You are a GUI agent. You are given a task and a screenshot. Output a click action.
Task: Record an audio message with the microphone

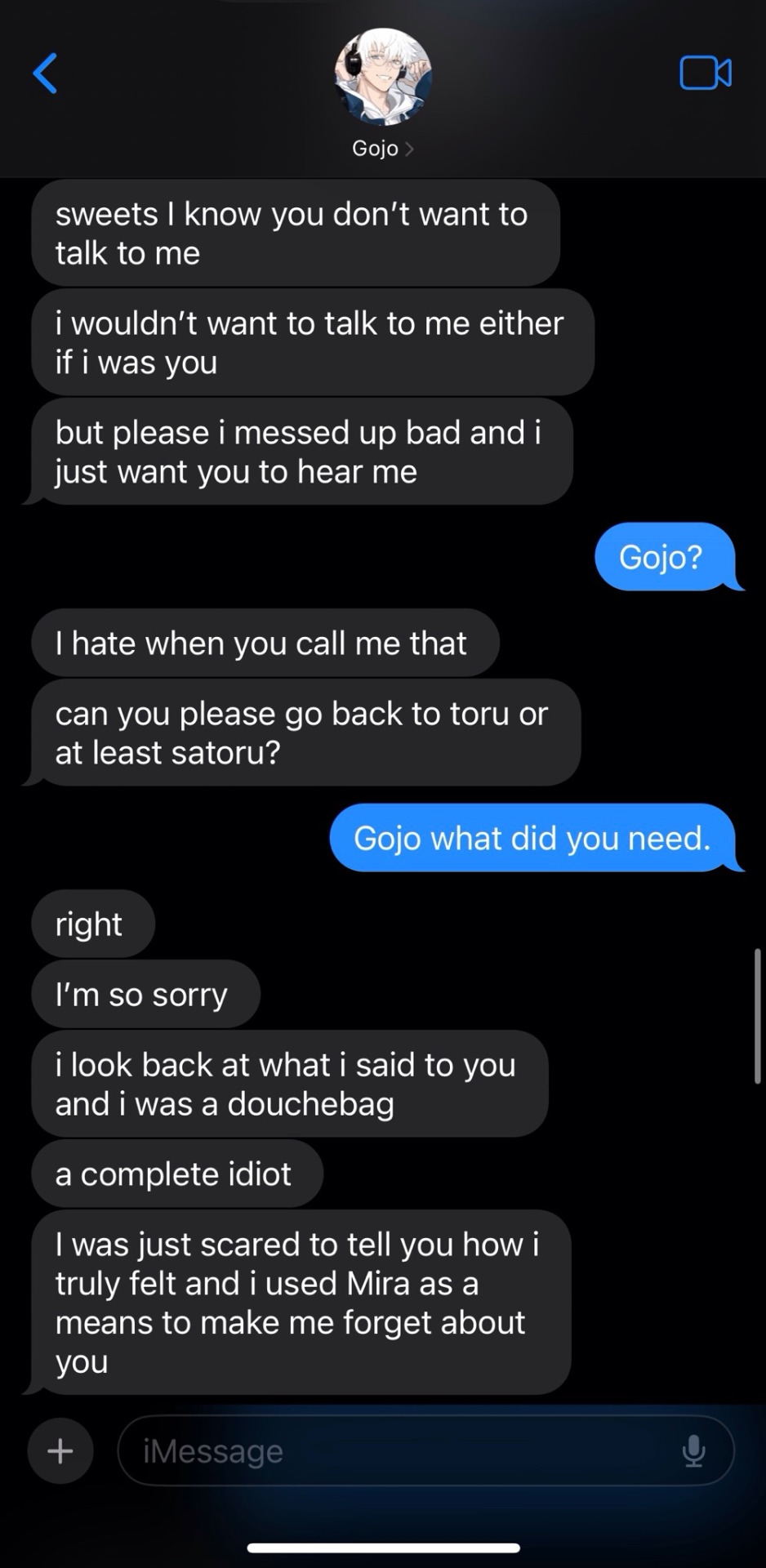click(693, 1450)
